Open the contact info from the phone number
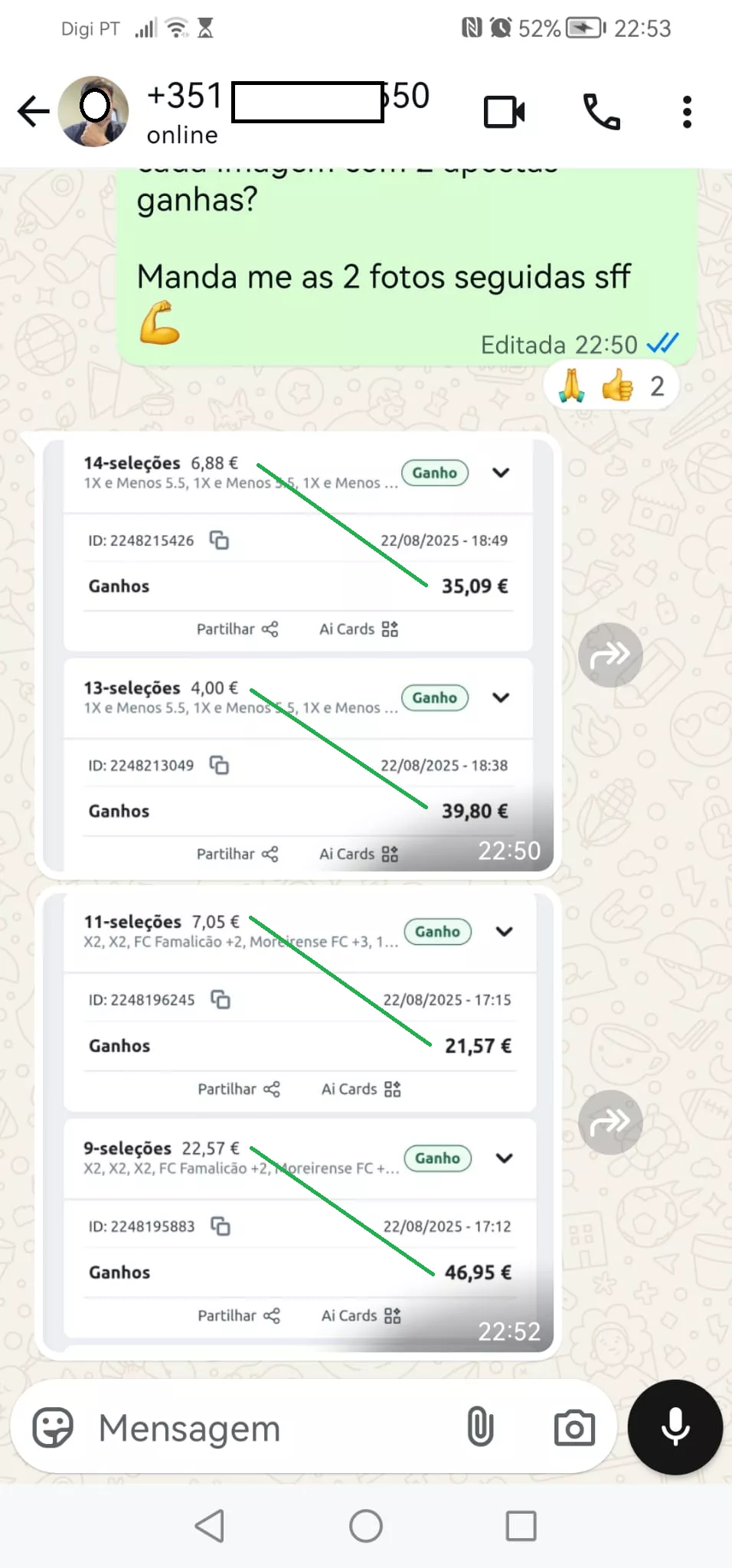Viewport: 732px width, 1568px height. tap(288, 111)
